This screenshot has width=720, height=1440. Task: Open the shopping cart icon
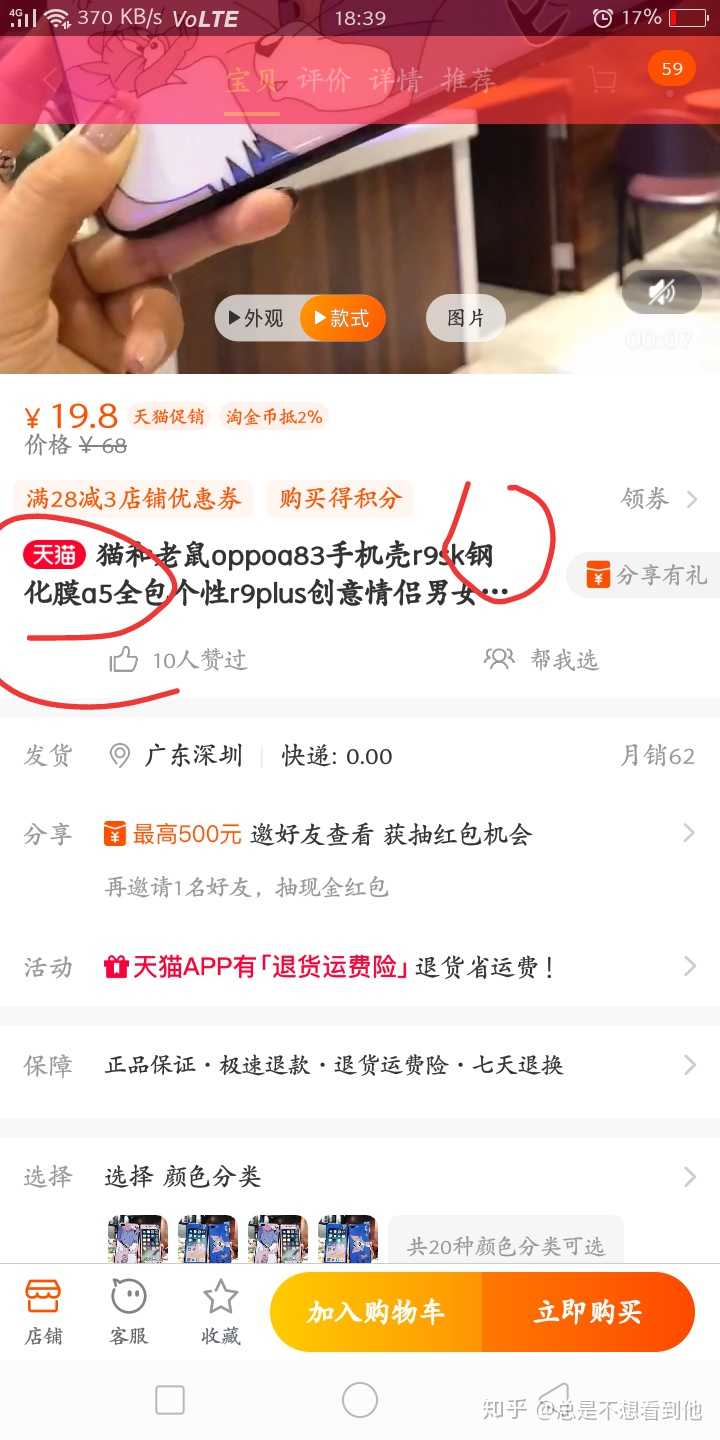point(602,80)
